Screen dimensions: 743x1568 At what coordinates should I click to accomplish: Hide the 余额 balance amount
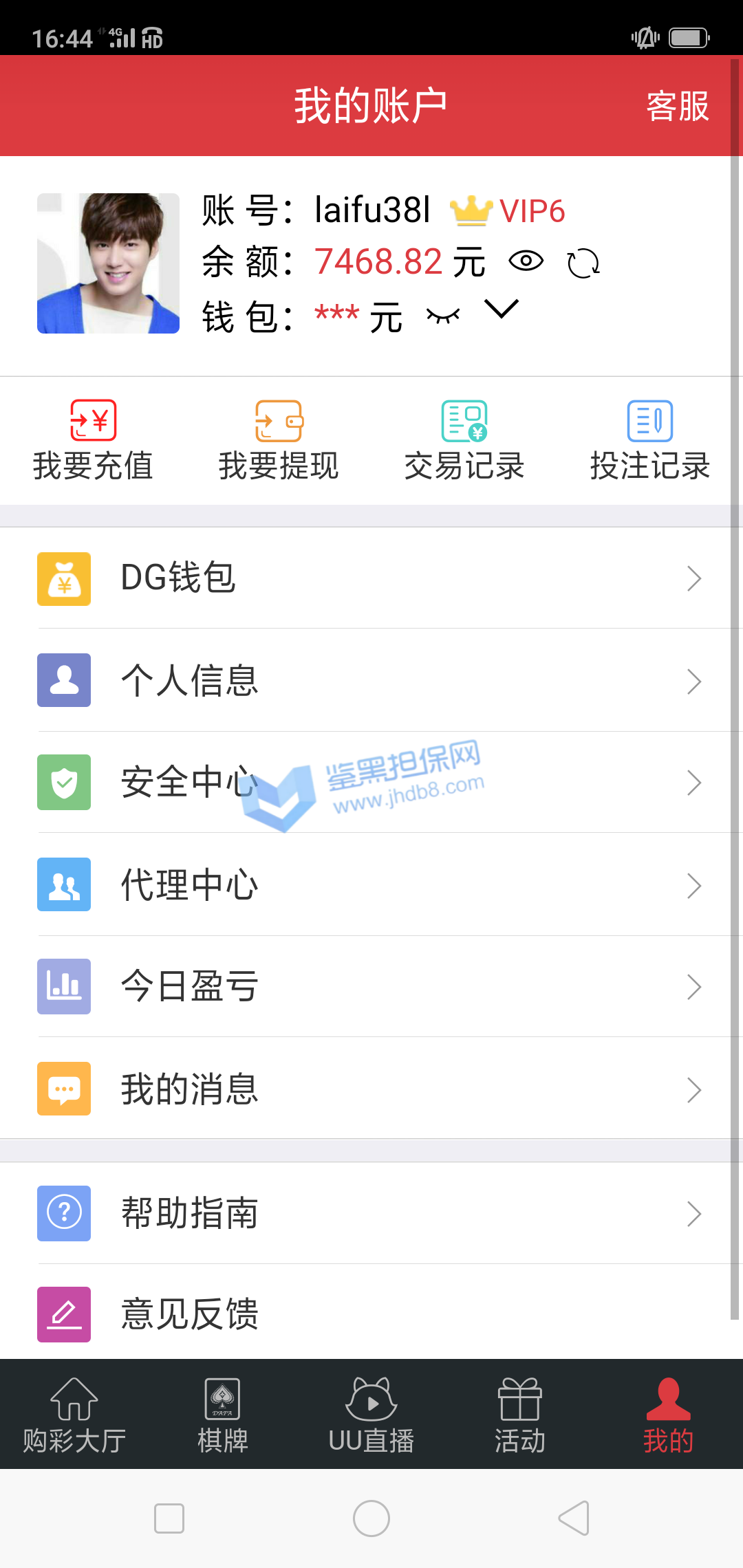pos(526,261)
